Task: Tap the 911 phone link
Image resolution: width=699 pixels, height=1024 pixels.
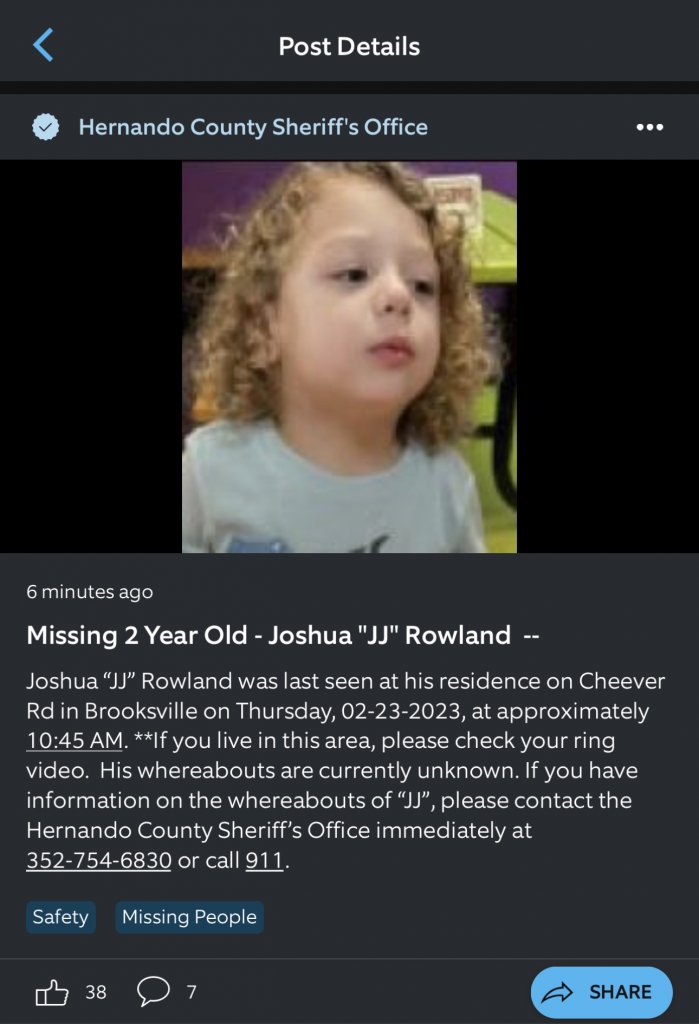Action: pyautogui.click(x=264, y=860)
